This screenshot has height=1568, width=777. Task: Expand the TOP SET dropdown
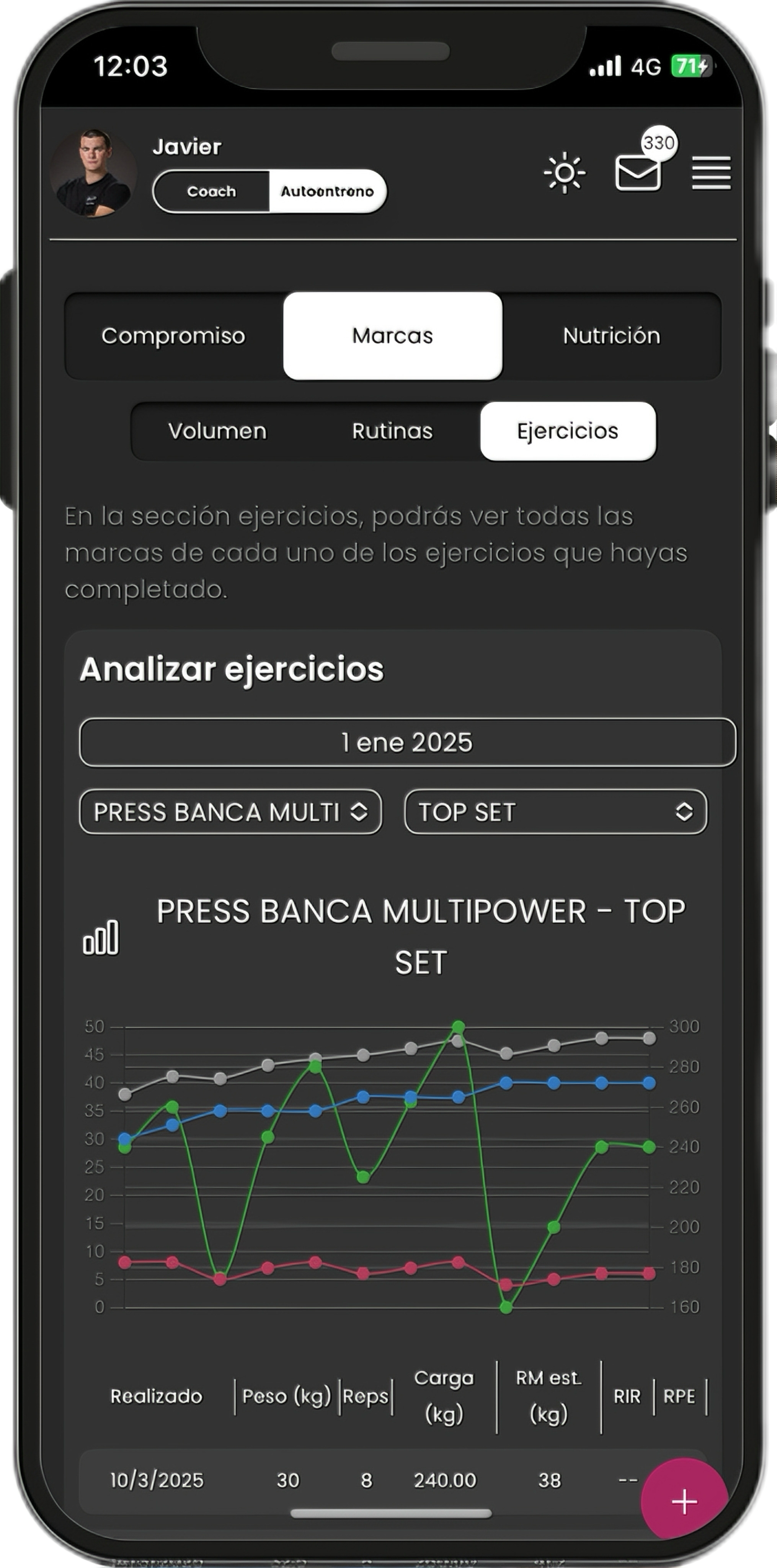click(555, 812)
